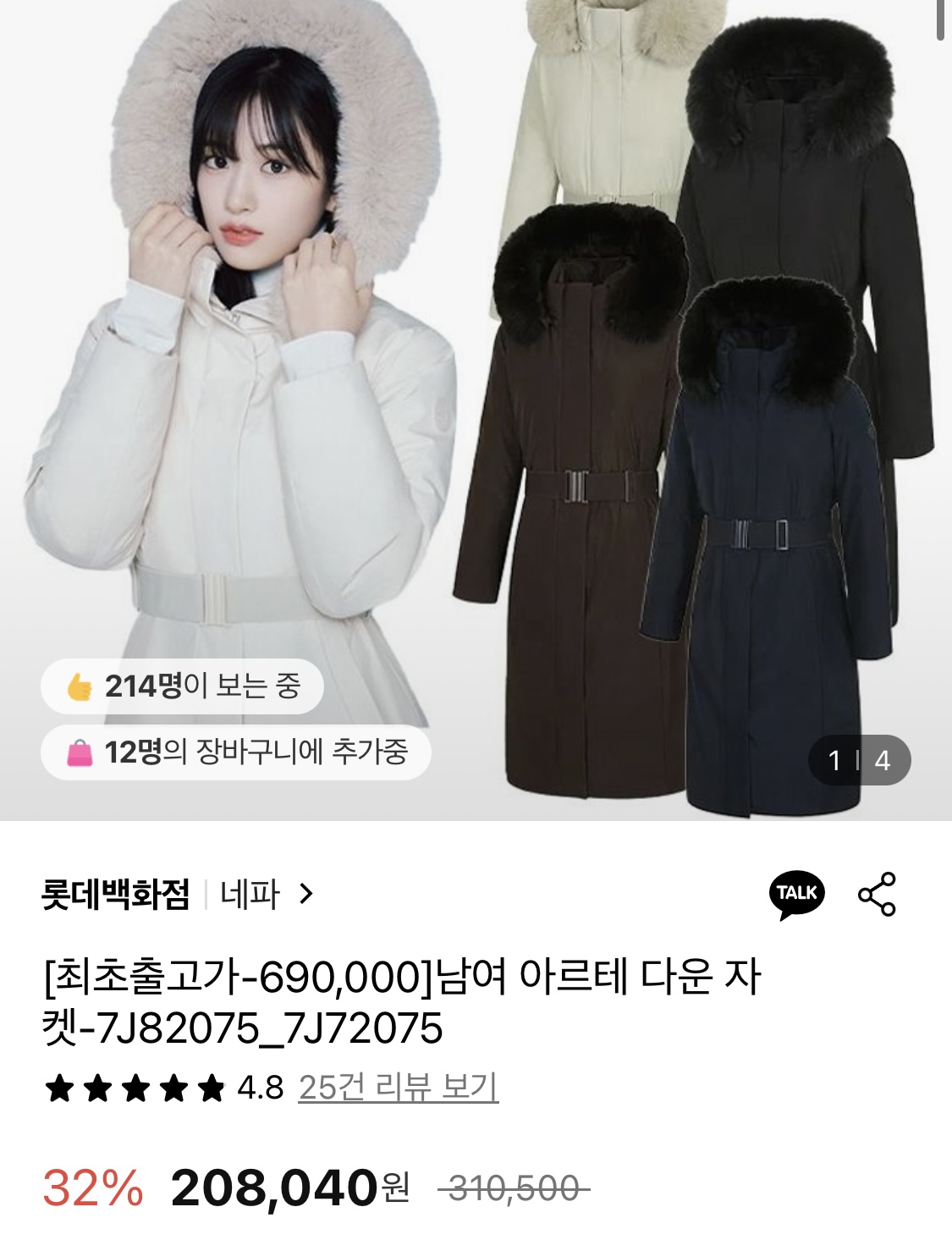This screenshot has width=952, height=1251.
Task: View the 25건 리뷰 보기 link
Action: point(398,1088)
